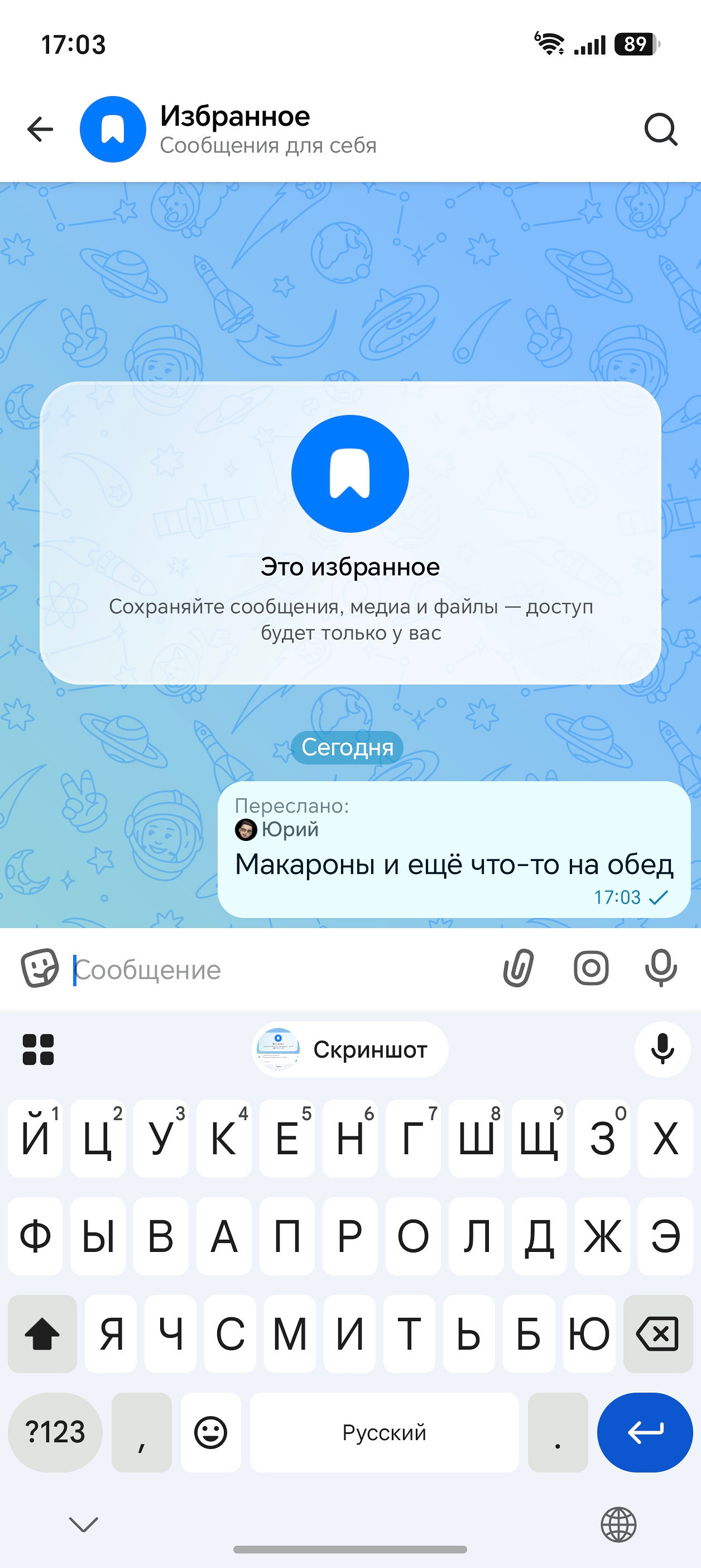701x1568 pixels.
Task: Record a voice message with the microphone
Action: pyautogui.click(x=661, y=968)
